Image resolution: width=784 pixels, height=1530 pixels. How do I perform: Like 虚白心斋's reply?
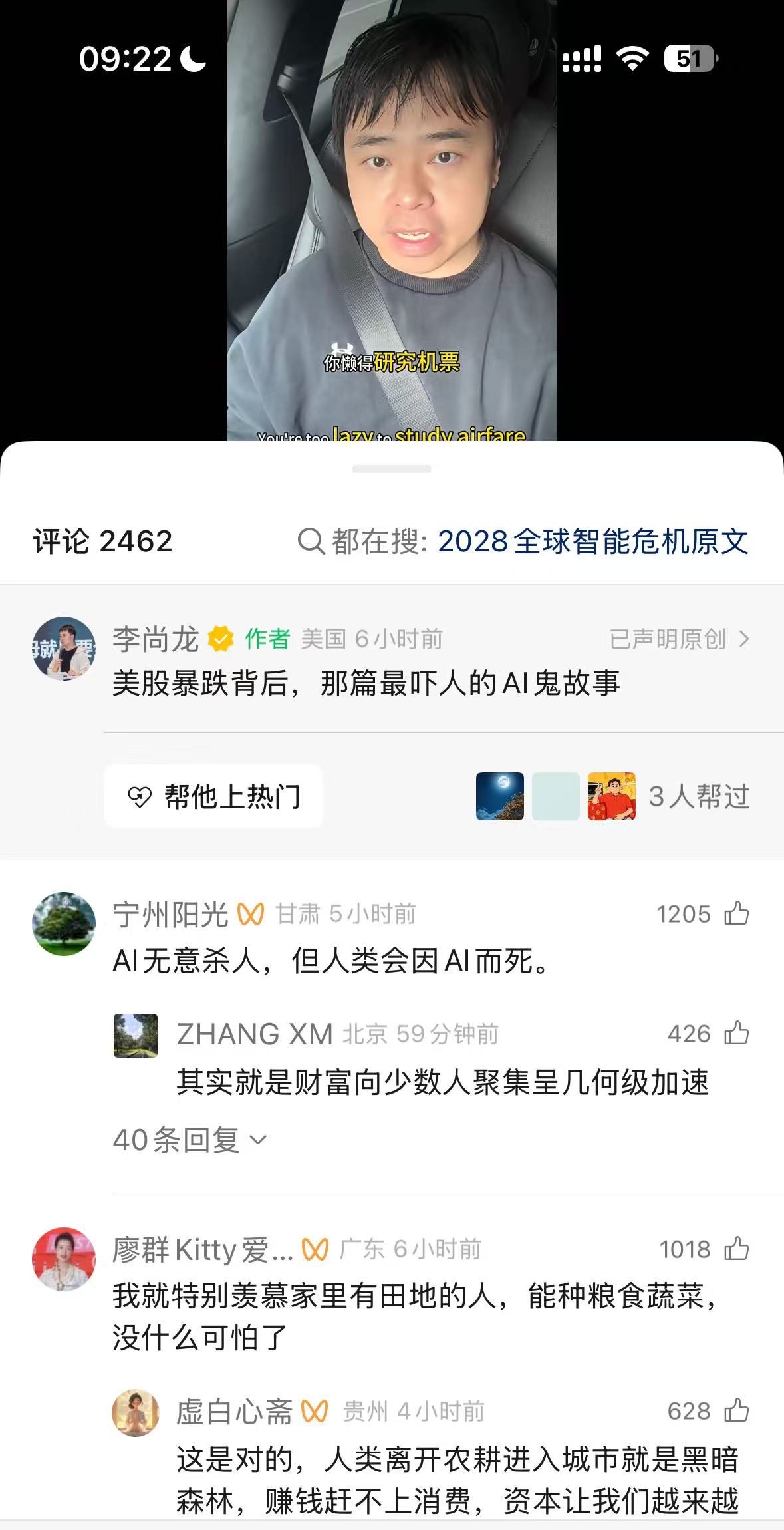click(736, 1411)
